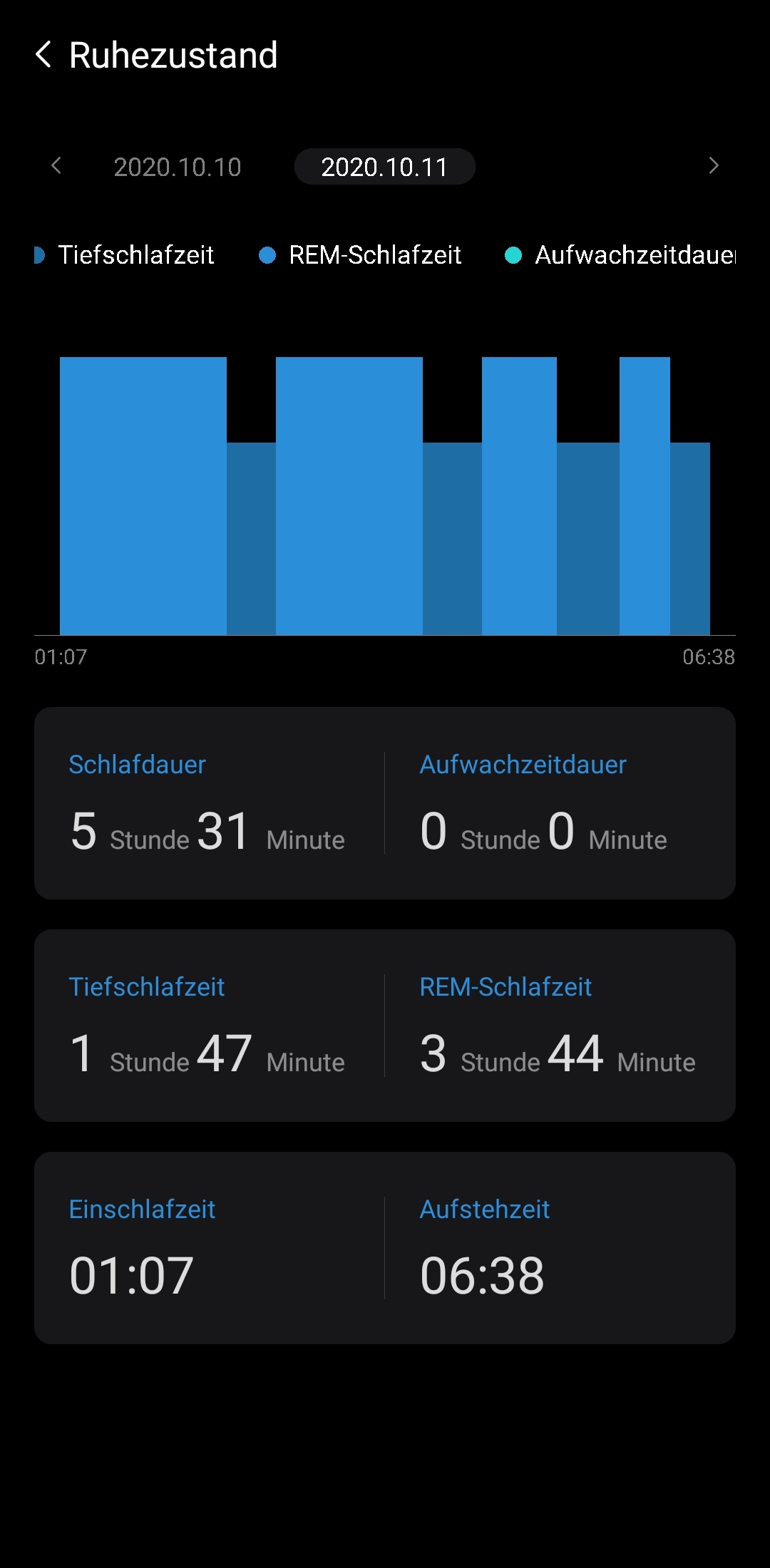Select the date 2020.10.11
This screenshot has width=770, height=1568.
384,167
